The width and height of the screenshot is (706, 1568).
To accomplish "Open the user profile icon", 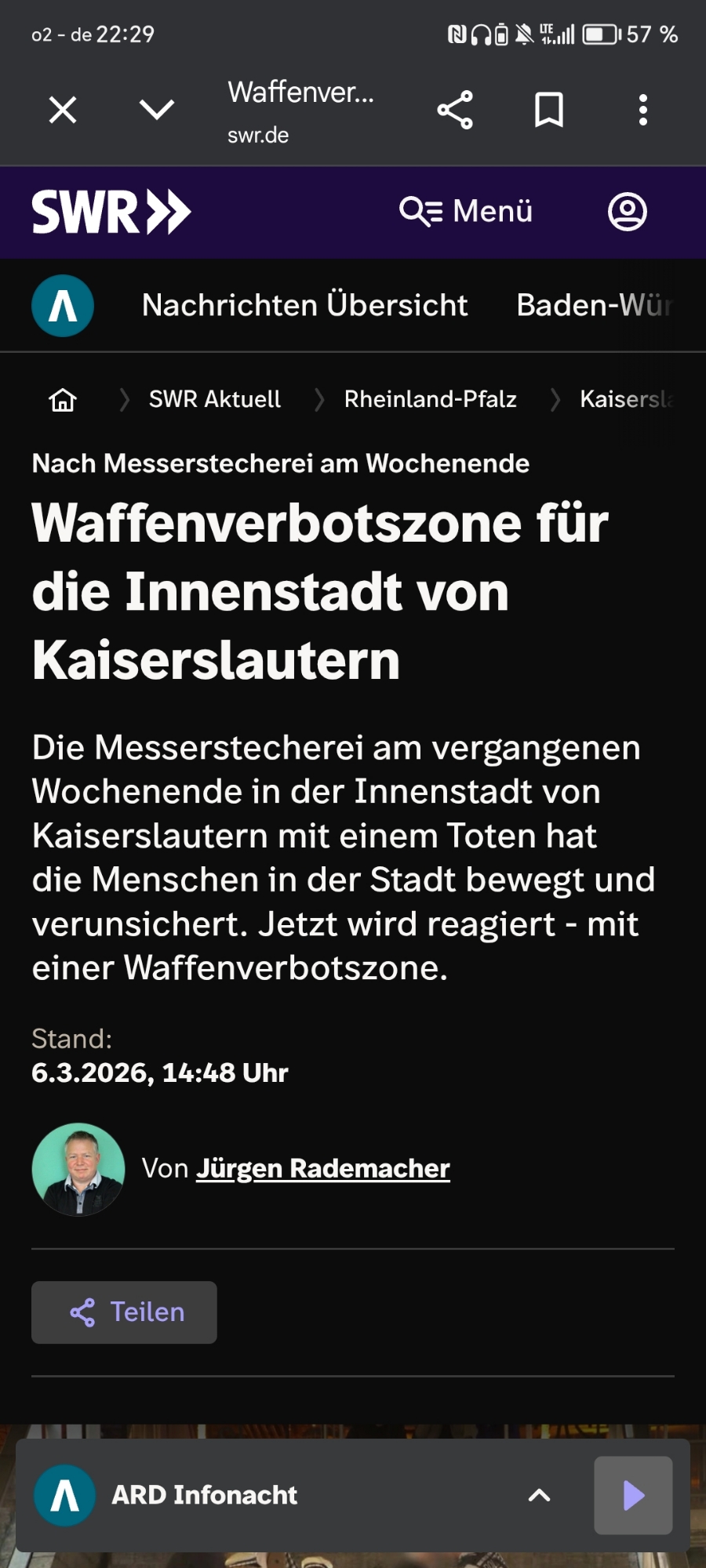I will point(628,212).
